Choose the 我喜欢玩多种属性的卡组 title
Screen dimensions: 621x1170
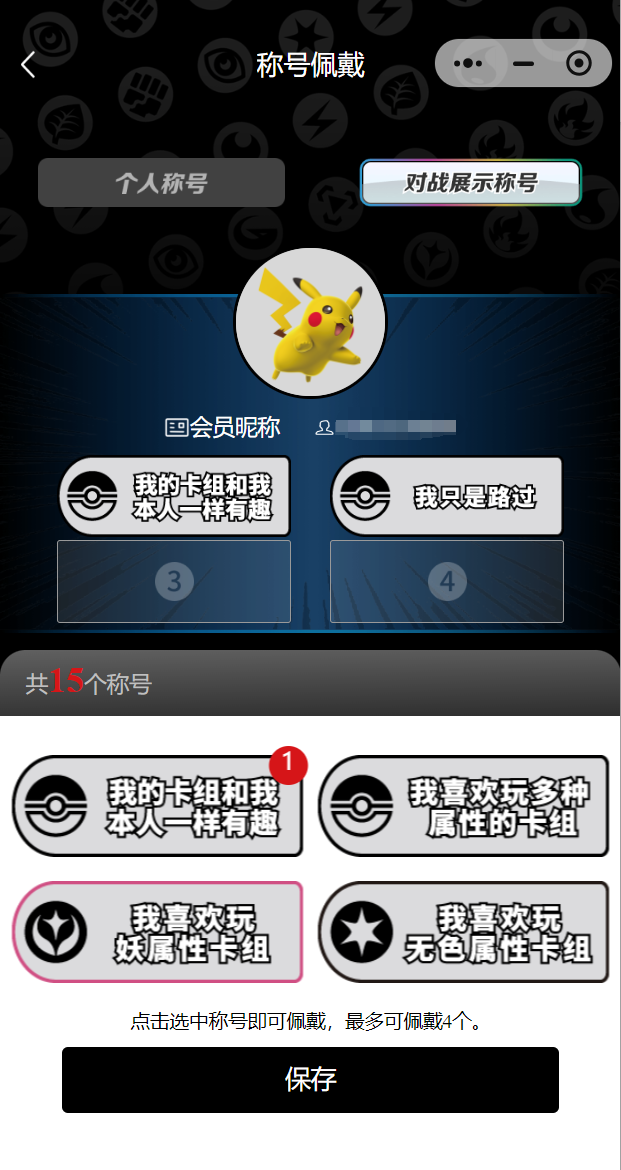[464, 806]
